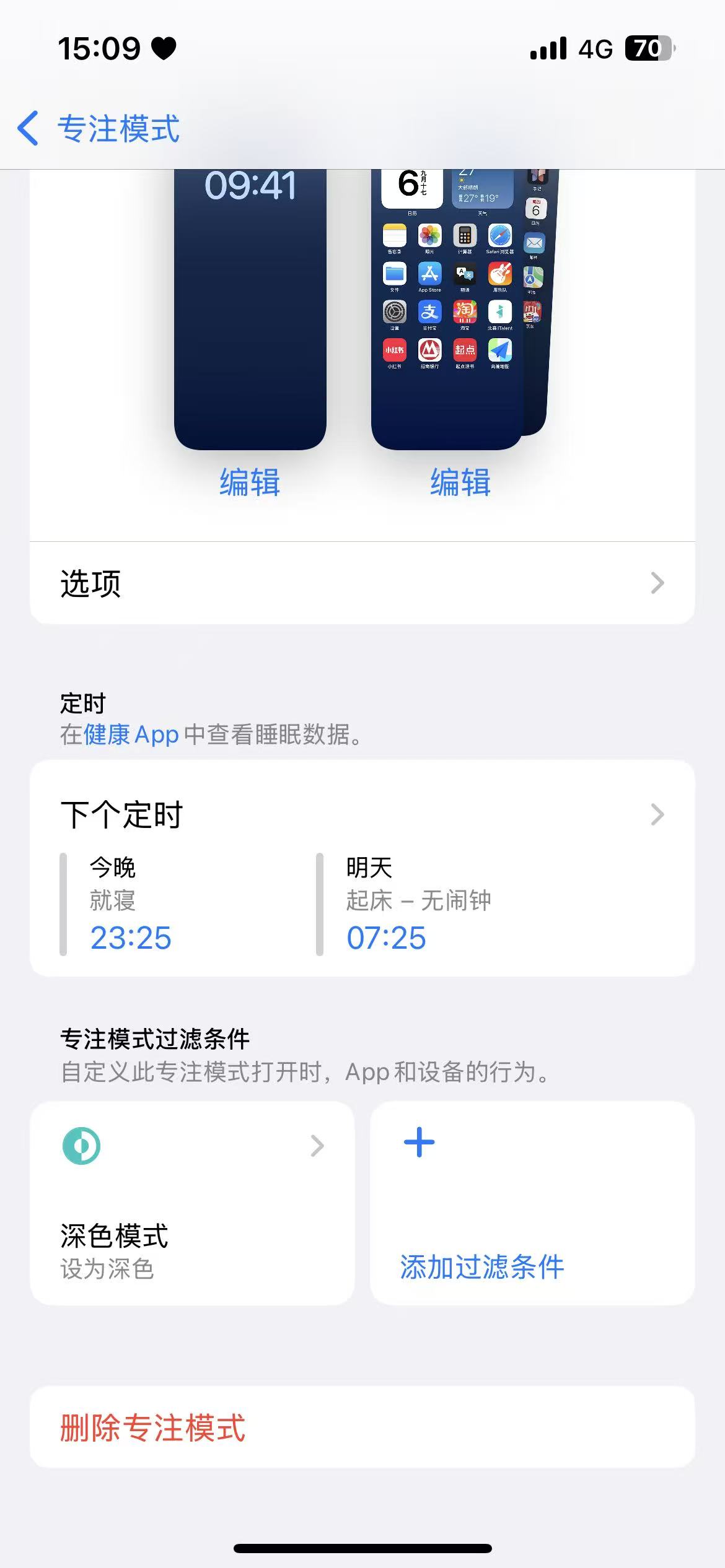Viewport: 725px width, 1568px height.
Task: Go back to 专注模式
Action: 99,129
